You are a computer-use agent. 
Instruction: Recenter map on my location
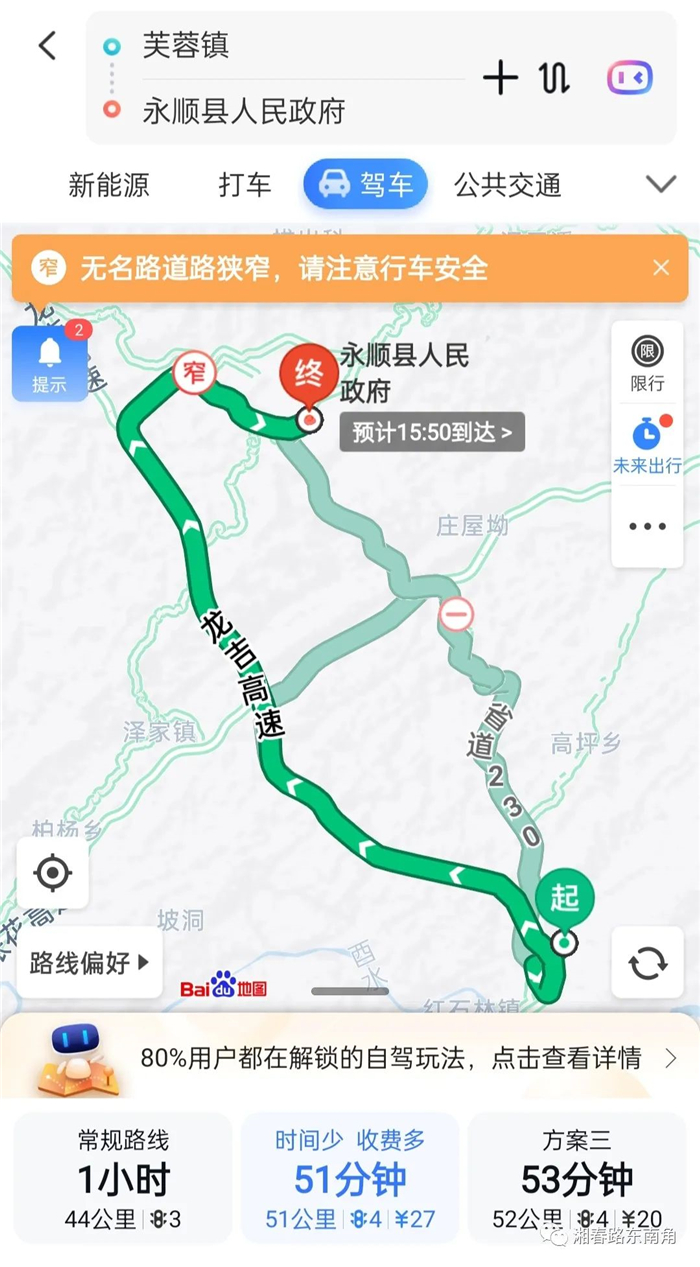[x=52, y=873]
